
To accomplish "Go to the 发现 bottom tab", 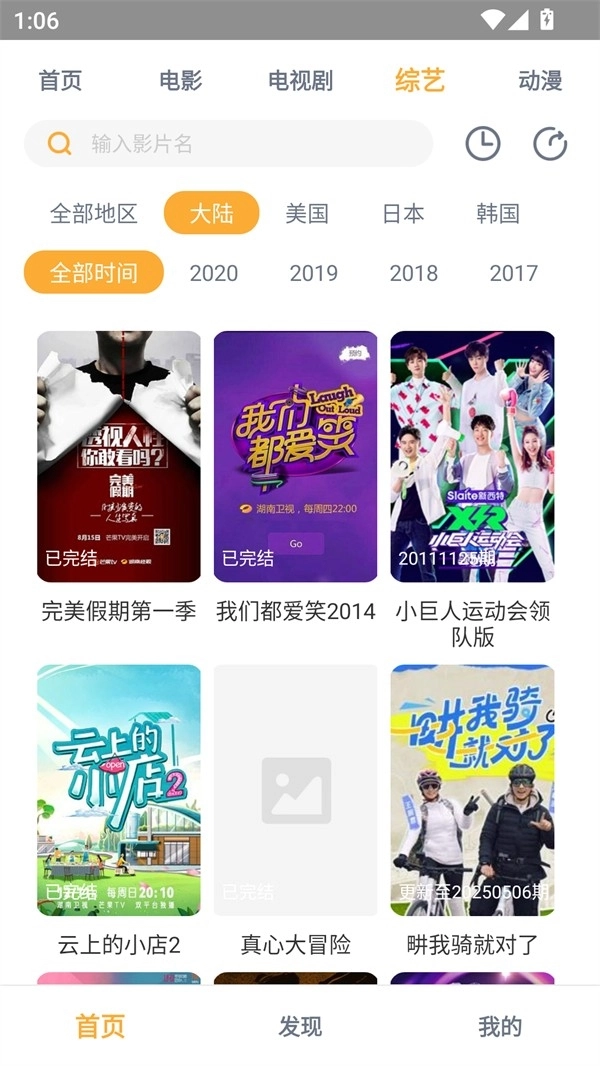I will click(300, 1027).
